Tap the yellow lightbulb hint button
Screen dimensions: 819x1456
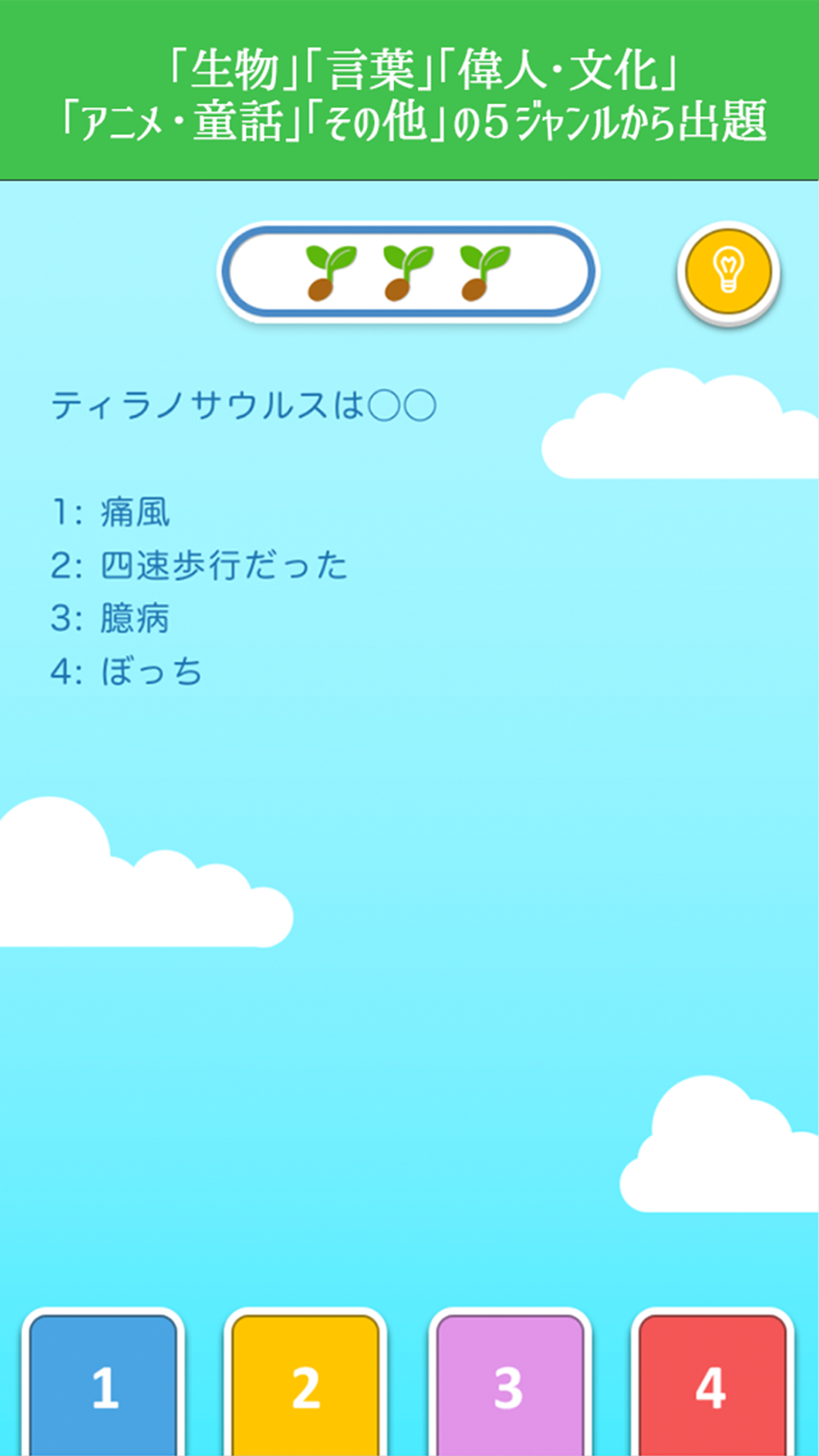click(x=728, y=272)
